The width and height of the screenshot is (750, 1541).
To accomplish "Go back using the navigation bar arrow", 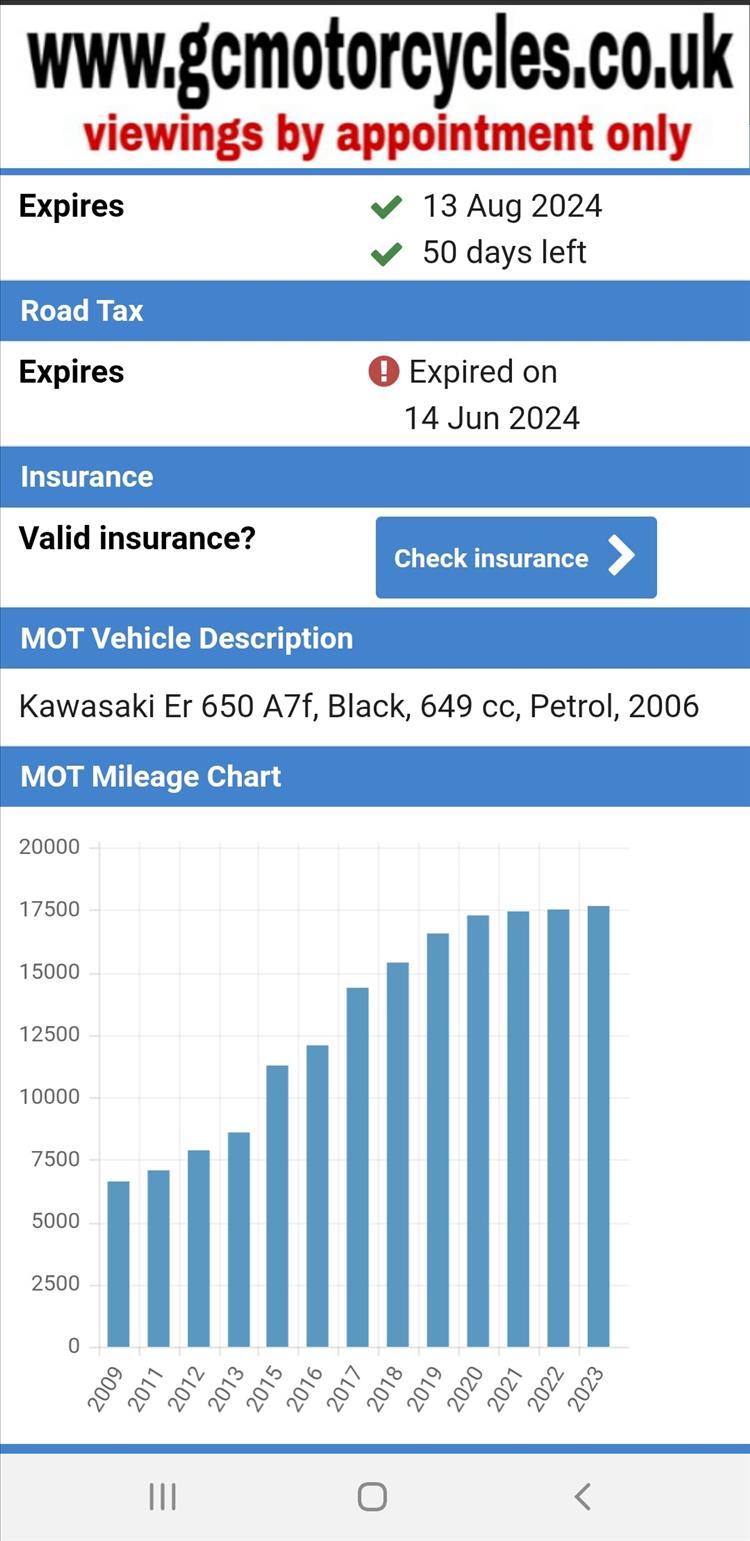I will point(583,1496).
